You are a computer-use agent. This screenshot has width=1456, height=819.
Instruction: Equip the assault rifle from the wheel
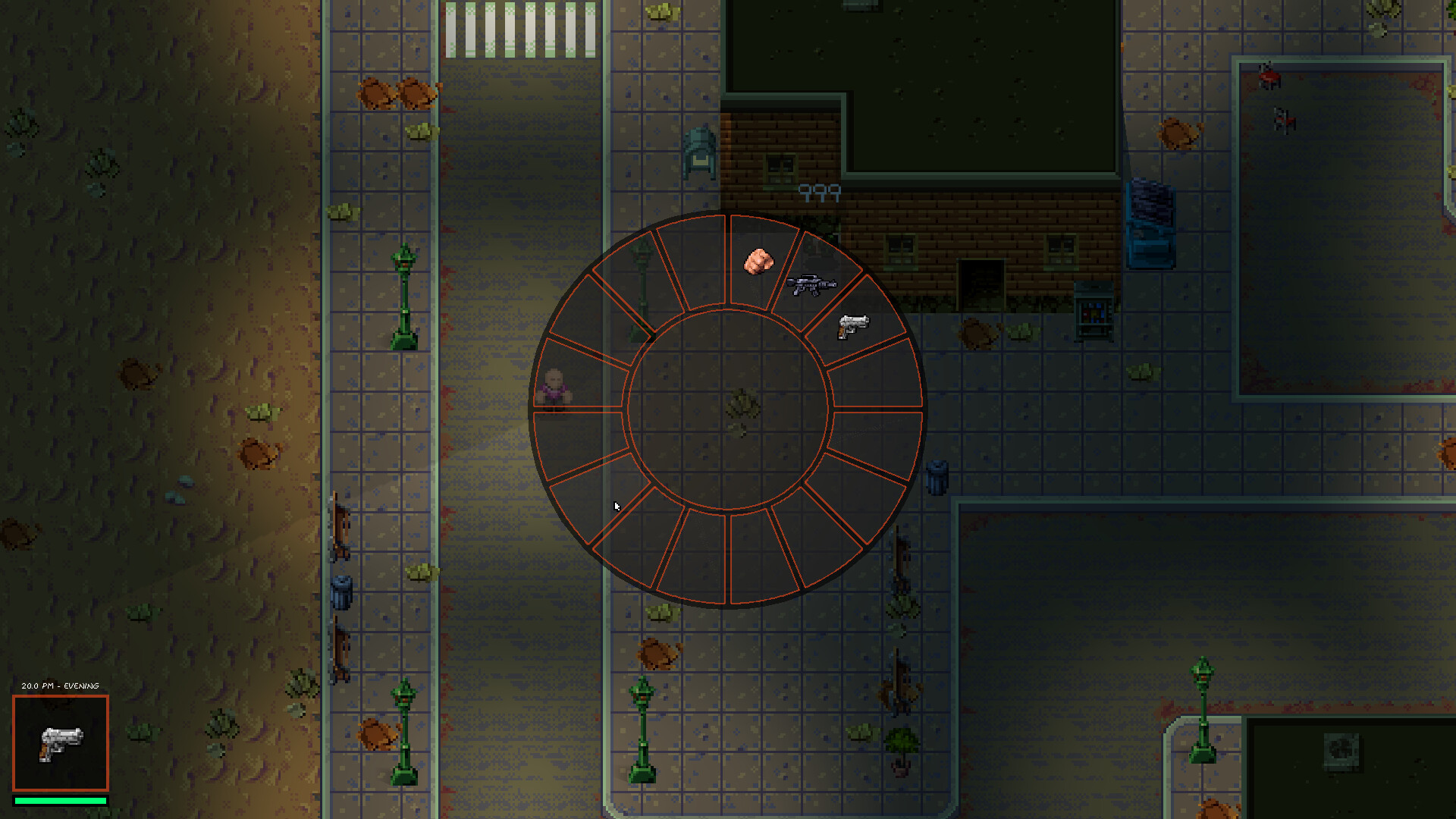click(x=811, y=285)
